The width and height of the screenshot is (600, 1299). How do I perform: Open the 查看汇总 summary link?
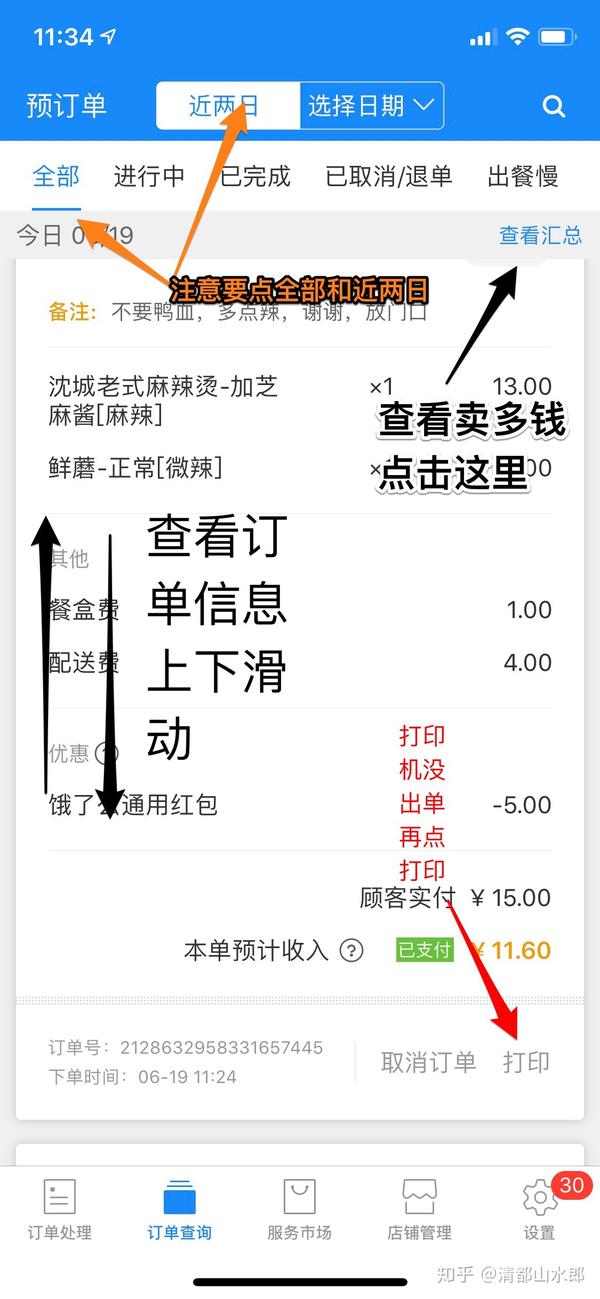[x=541, y=236]
